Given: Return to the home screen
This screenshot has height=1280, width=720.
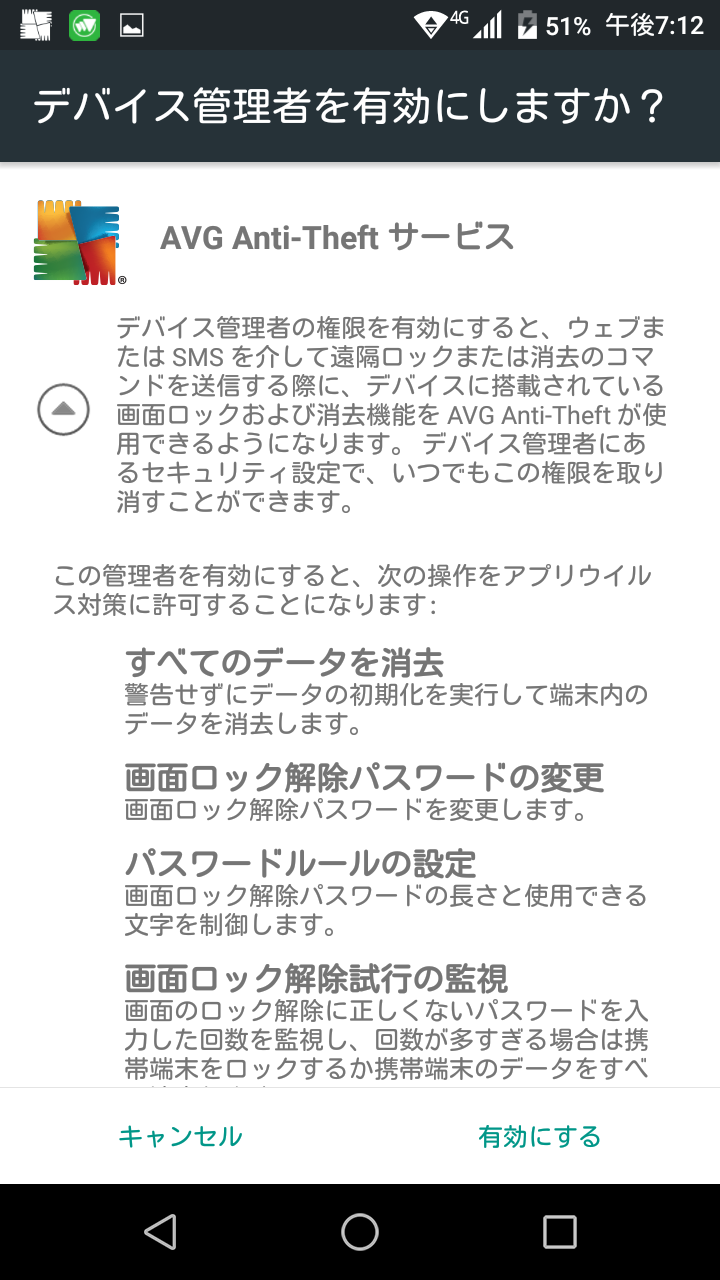Looking at the screenshot, I should (x=360, y=1232).
